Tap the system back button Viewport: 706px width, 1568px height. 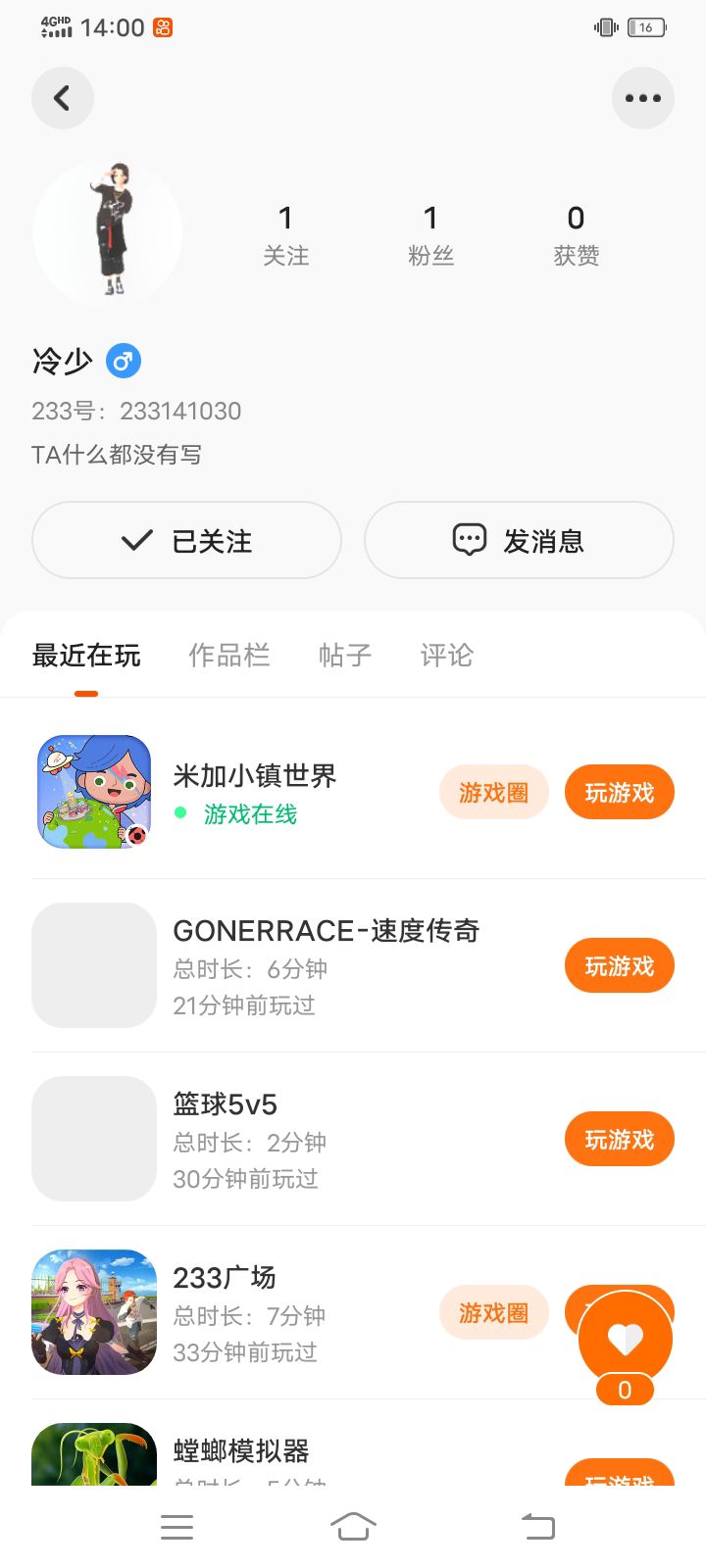[537, 1526]
